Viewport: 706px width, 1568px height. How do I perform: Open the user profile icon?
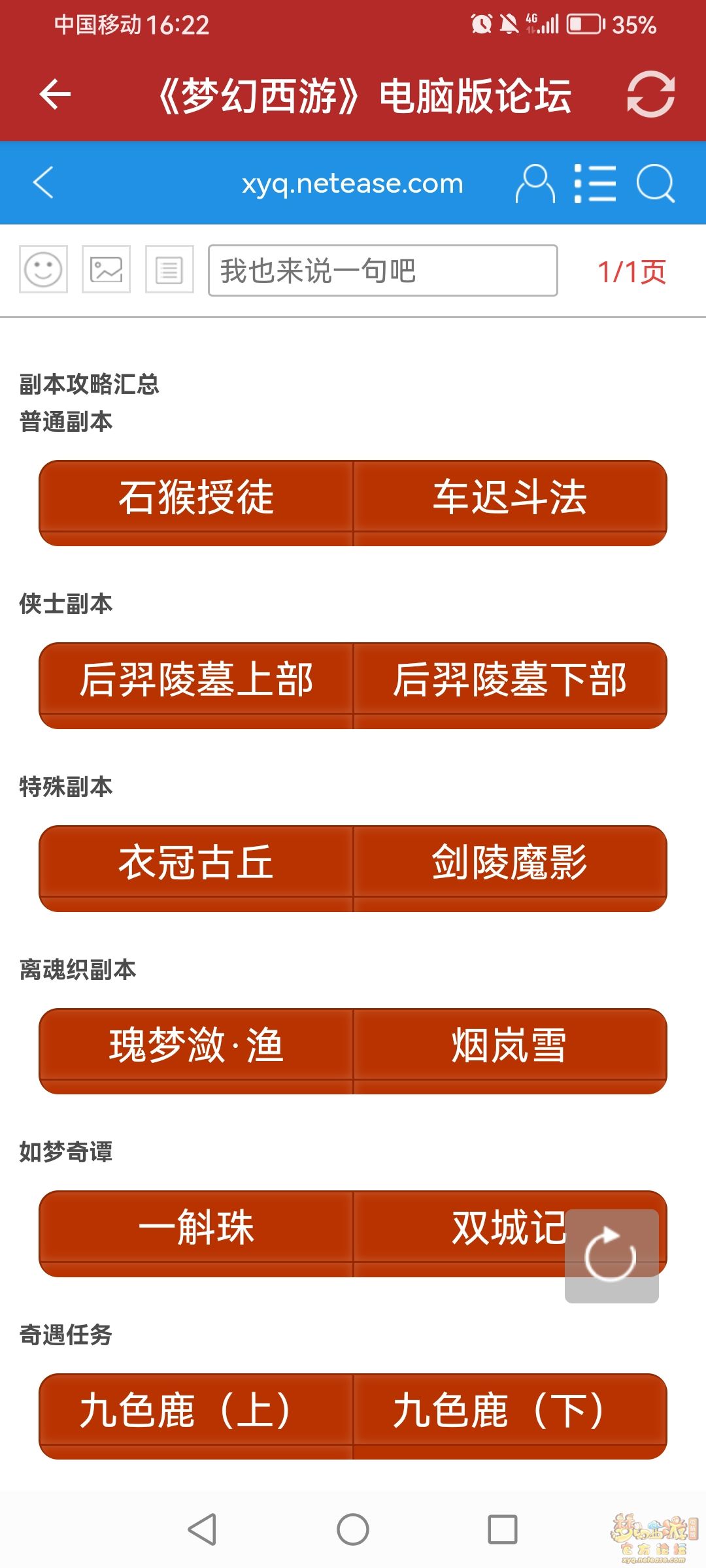(x=535, y=183)
